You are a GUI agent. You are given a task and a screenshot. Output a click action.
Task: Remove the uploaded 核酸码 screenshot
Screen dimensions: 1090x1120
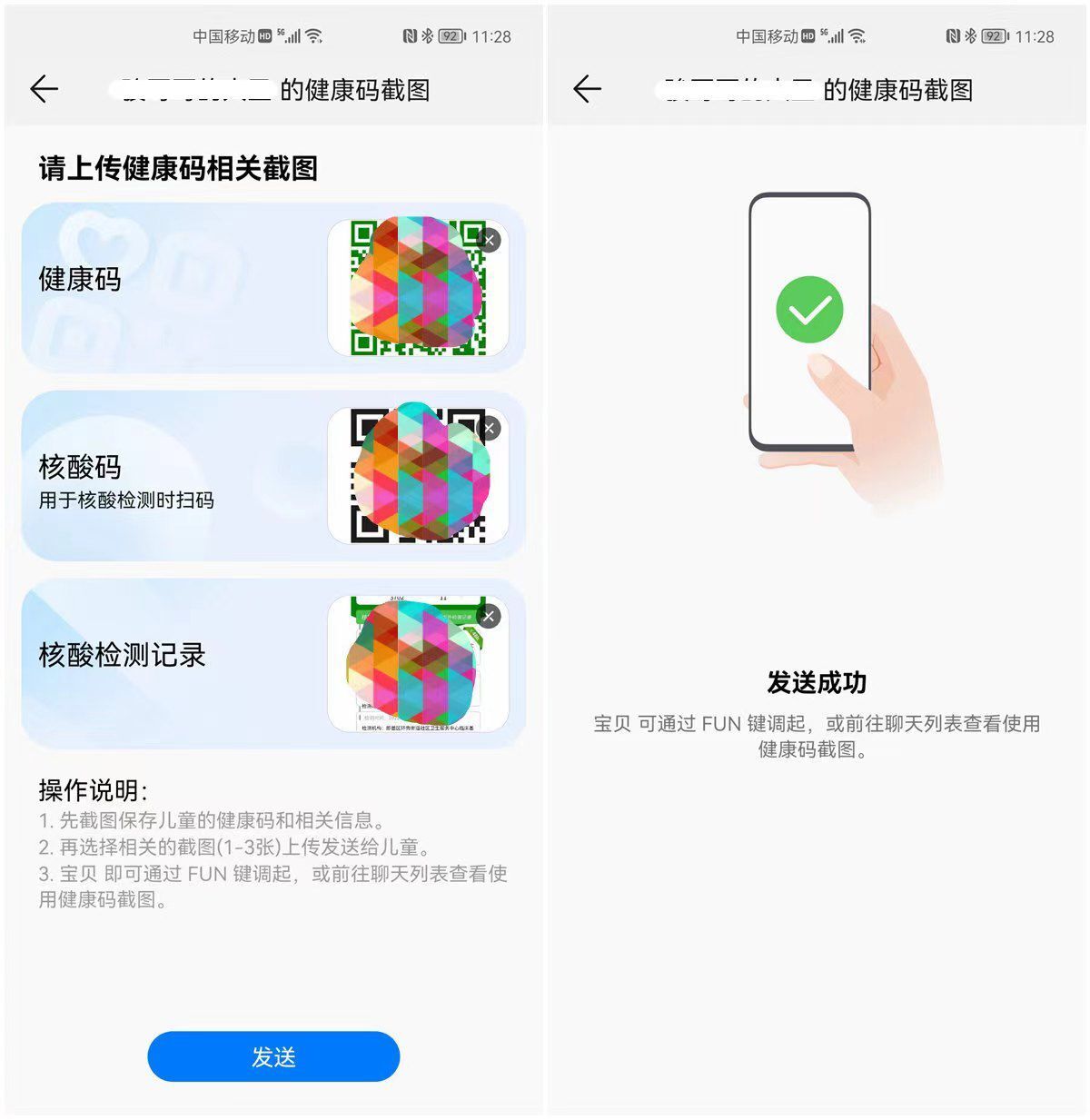tap(490, 429)
